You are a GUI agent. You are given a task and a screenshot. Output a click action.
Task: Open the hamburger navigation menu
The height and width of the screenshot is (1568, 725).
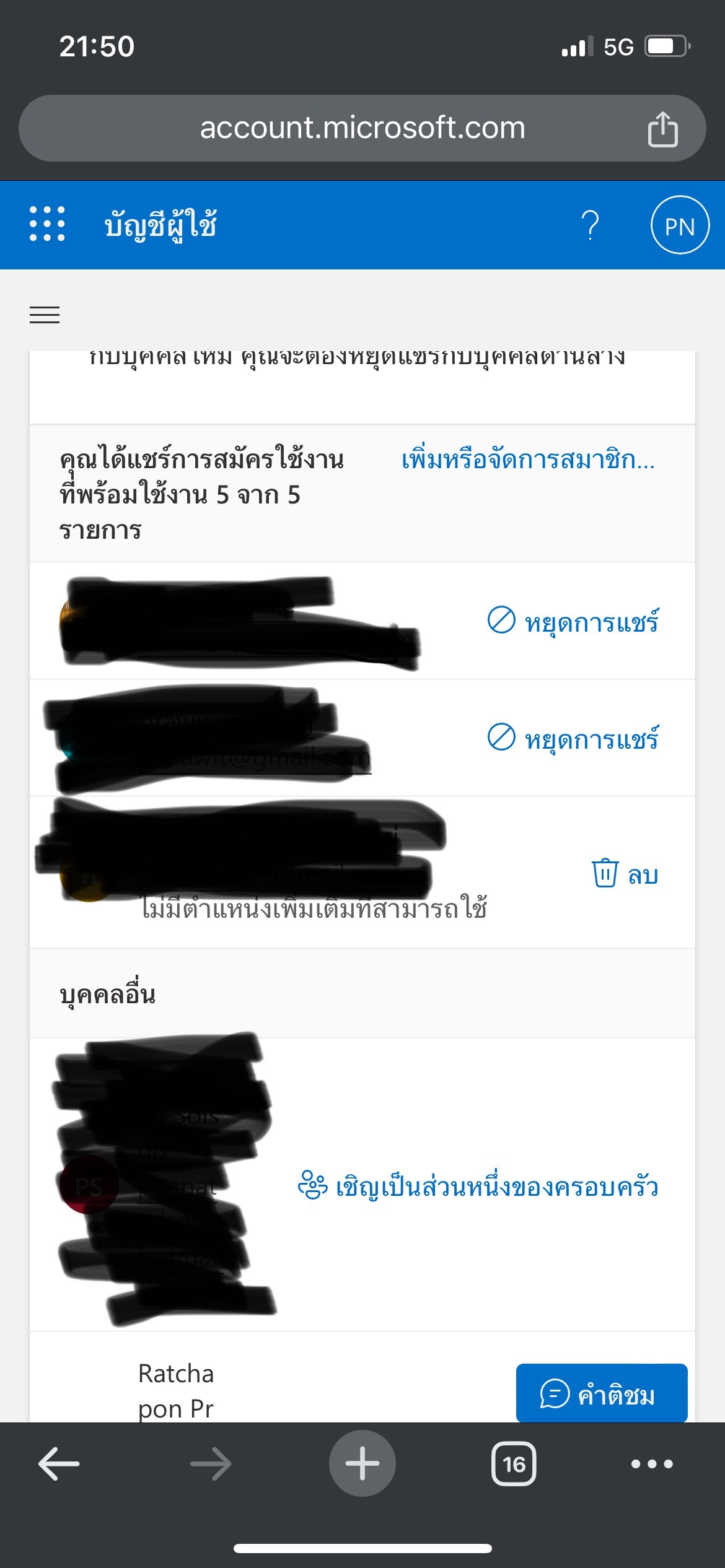(x=45, y=315)
